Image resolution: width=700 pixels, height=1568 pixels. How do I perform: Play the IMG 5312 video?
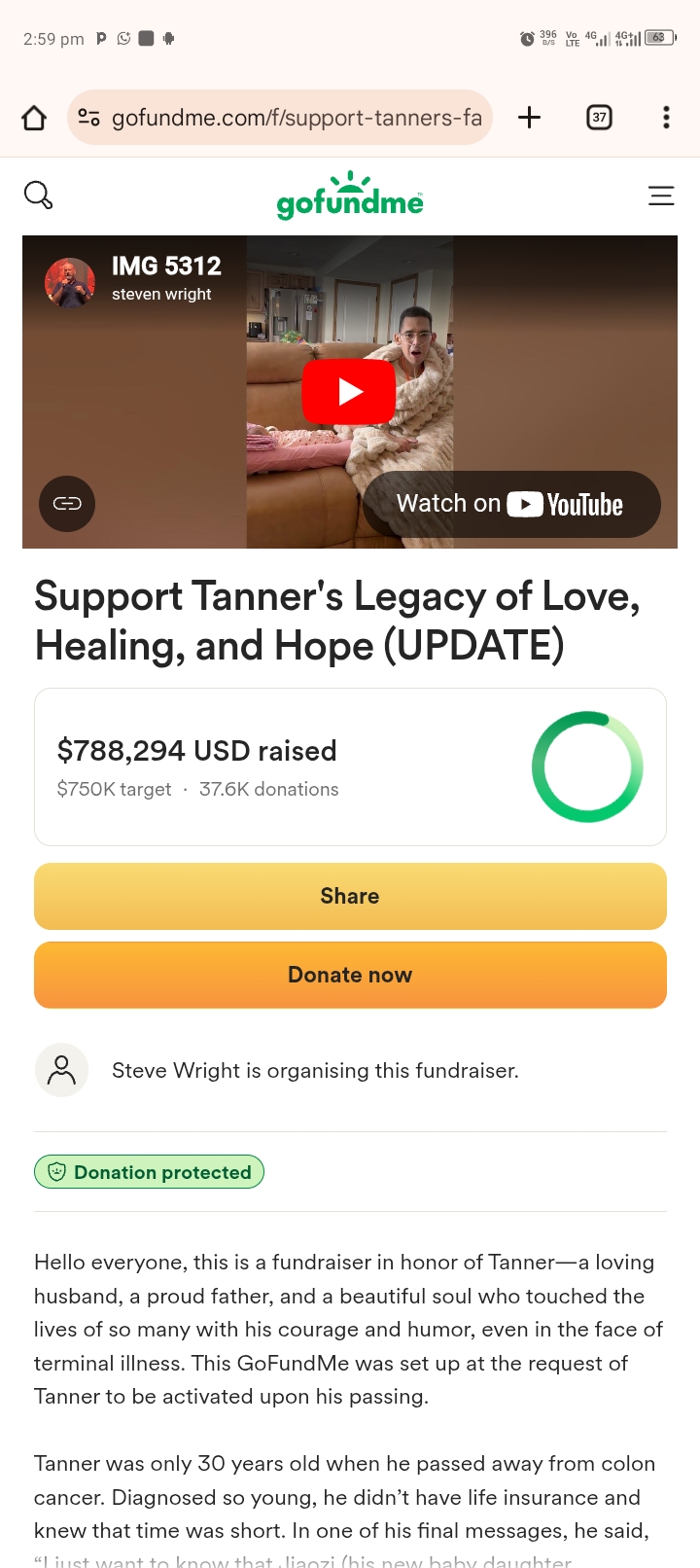coord(349,391)
